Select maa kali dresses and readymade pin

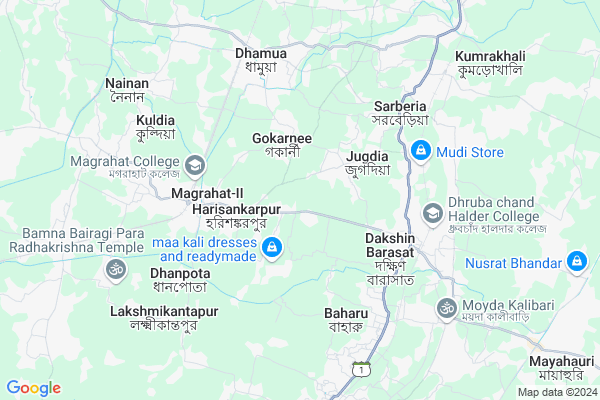pyautogui.click(x=271, y=246)
